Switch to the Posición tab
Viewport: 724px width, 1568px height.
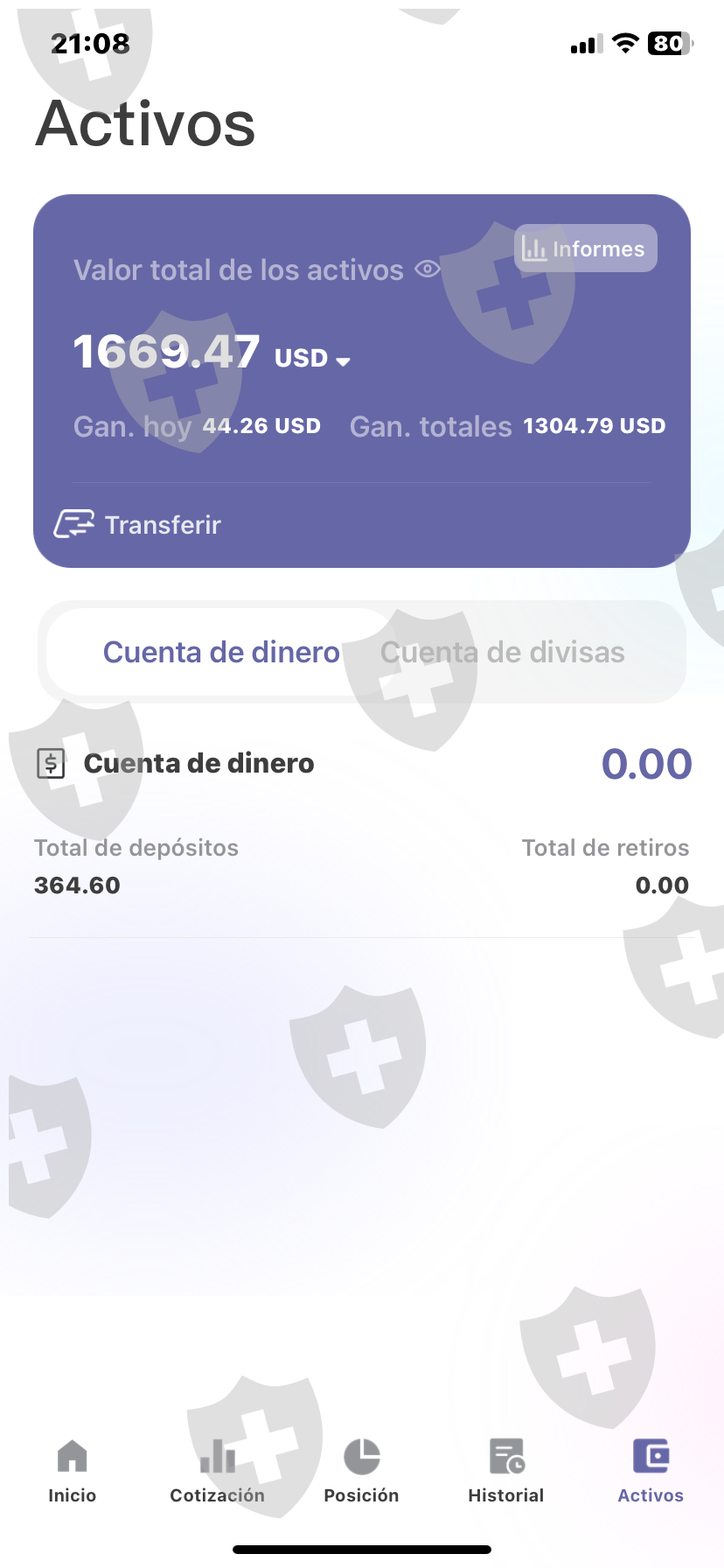point(361,1471)
